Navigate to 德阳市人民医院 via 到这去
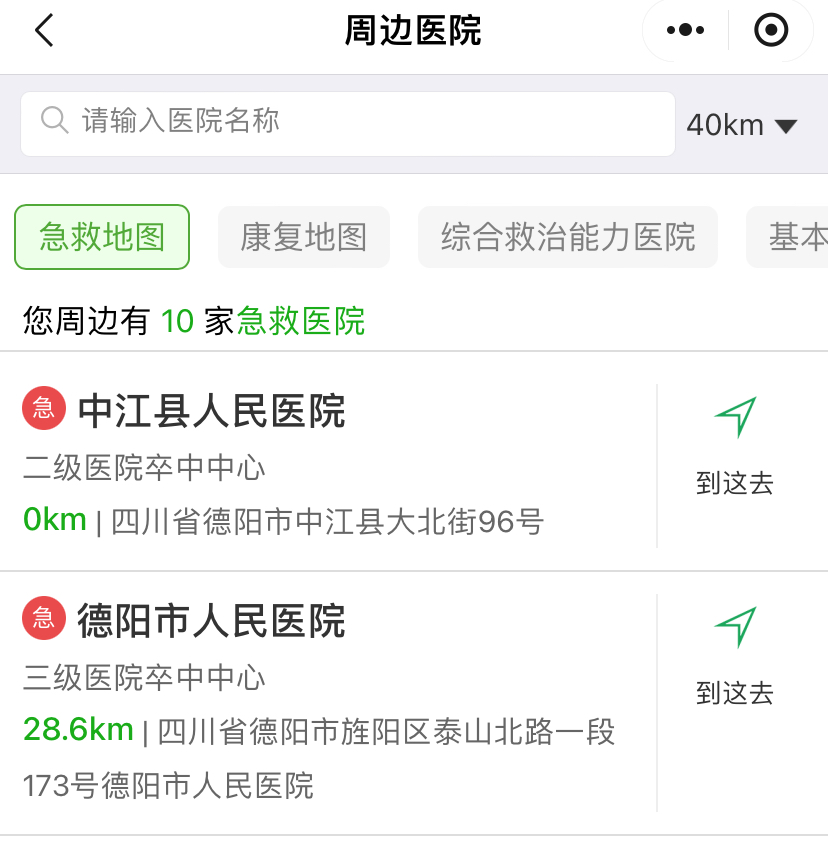Viewport: 828px width, 842px height. 735,655
